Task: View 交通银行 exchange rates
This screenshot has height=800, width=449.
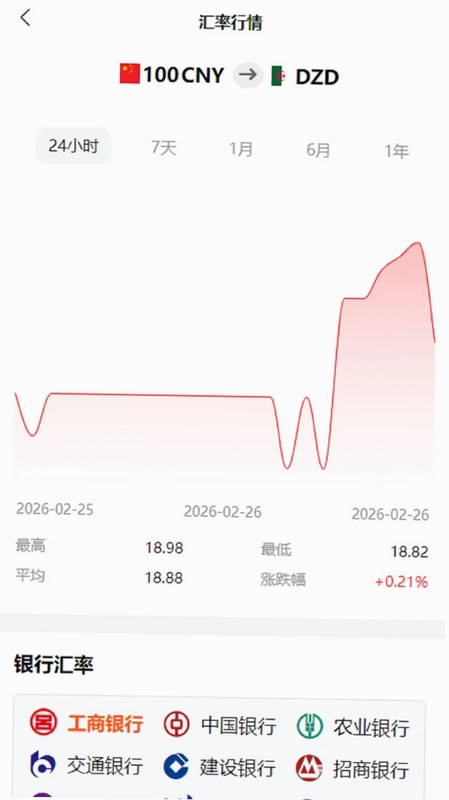Action: 86,765
